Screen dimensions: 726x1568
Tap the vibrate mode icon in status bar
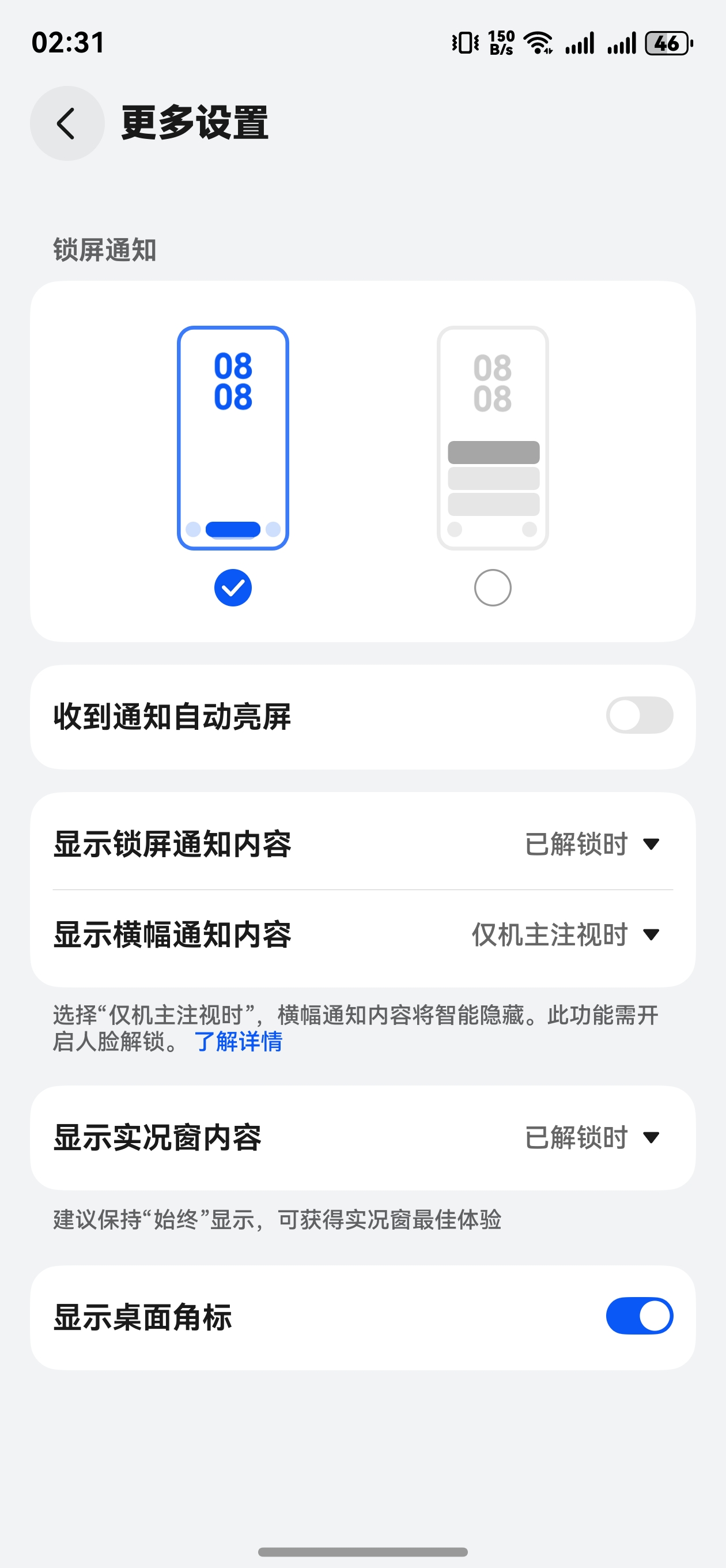pyautogui.click(x=464, y=43)
